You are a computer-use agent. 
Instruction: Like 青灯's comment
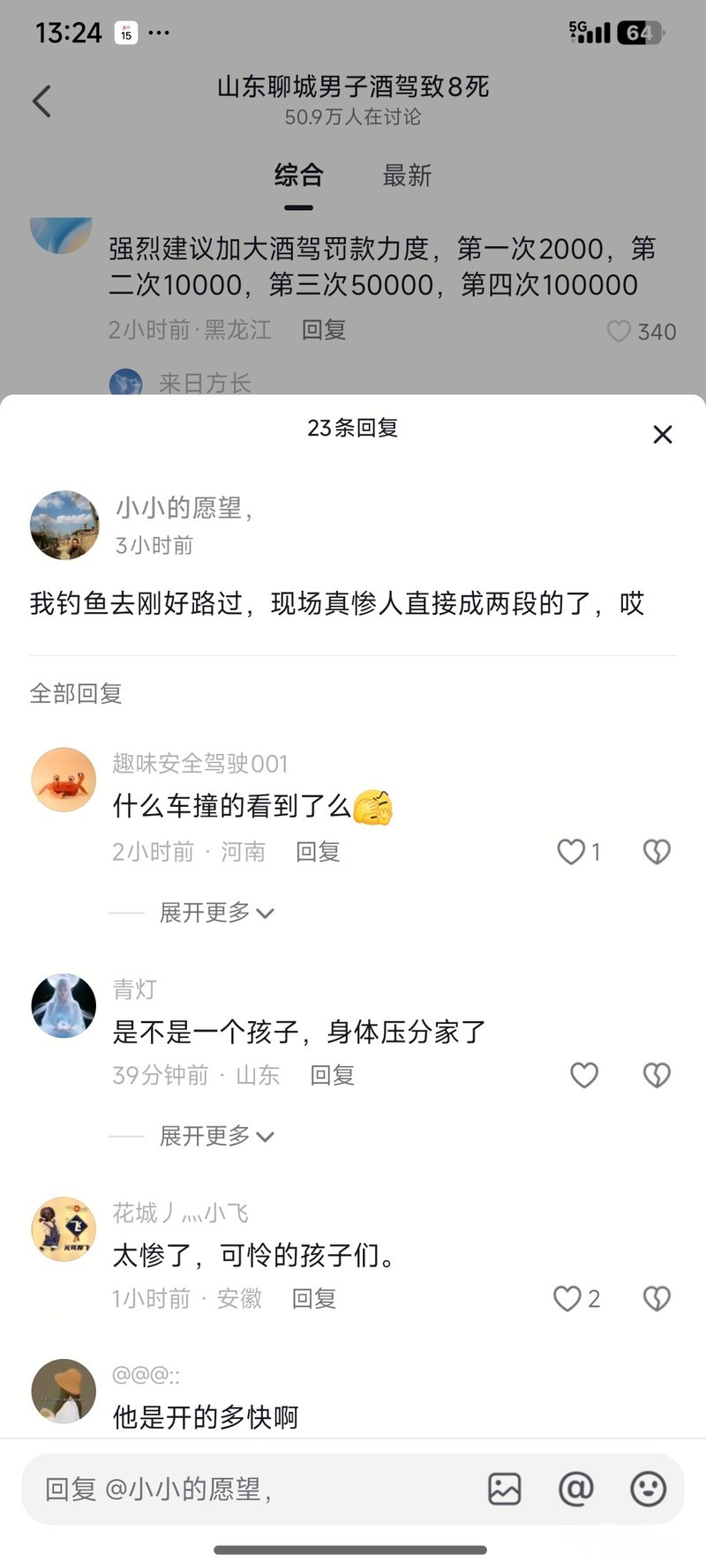click(x=583, y=1074)
